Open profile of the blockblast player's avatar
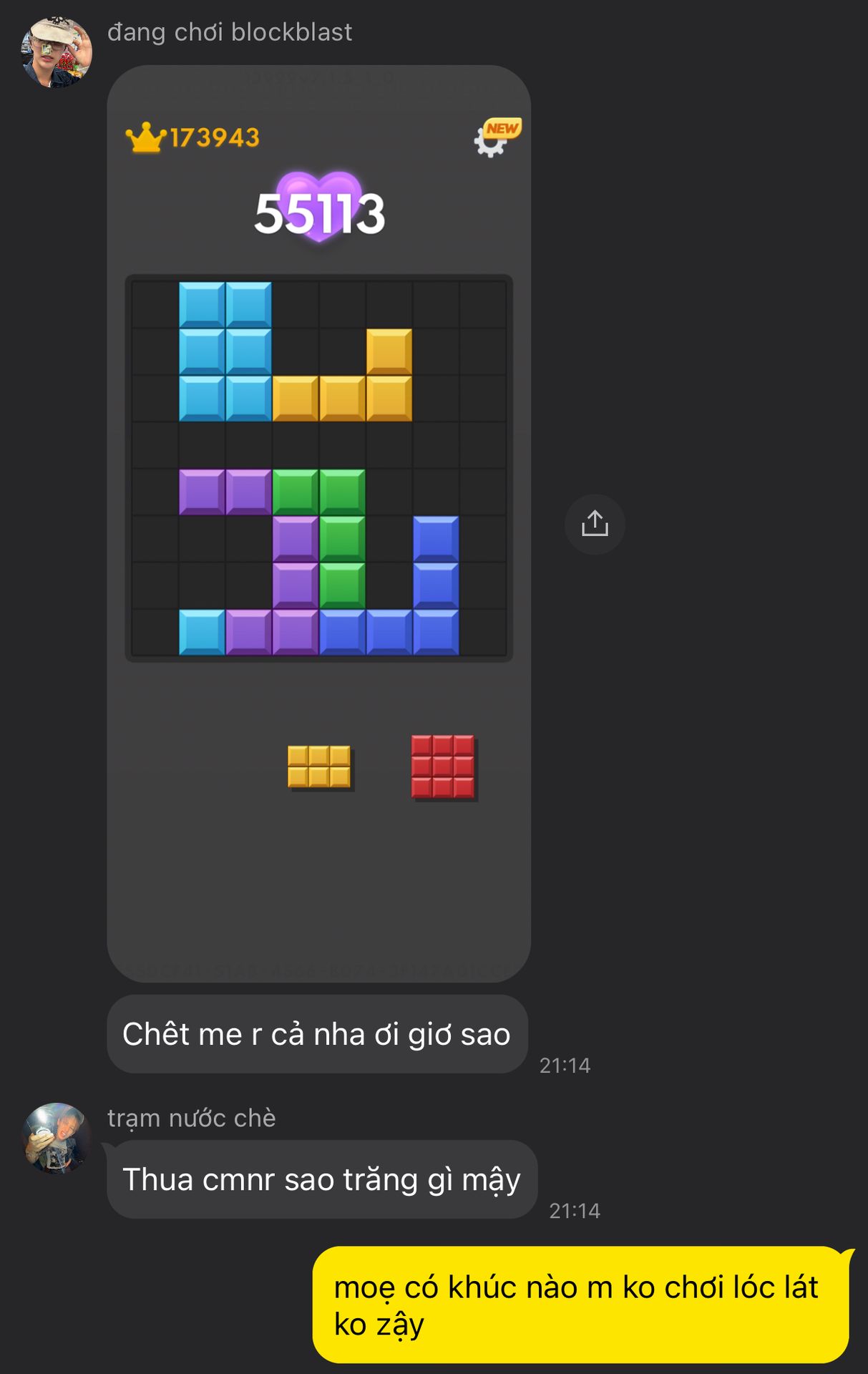Viewport: 868px width, 1374px height. pos(57,53)
